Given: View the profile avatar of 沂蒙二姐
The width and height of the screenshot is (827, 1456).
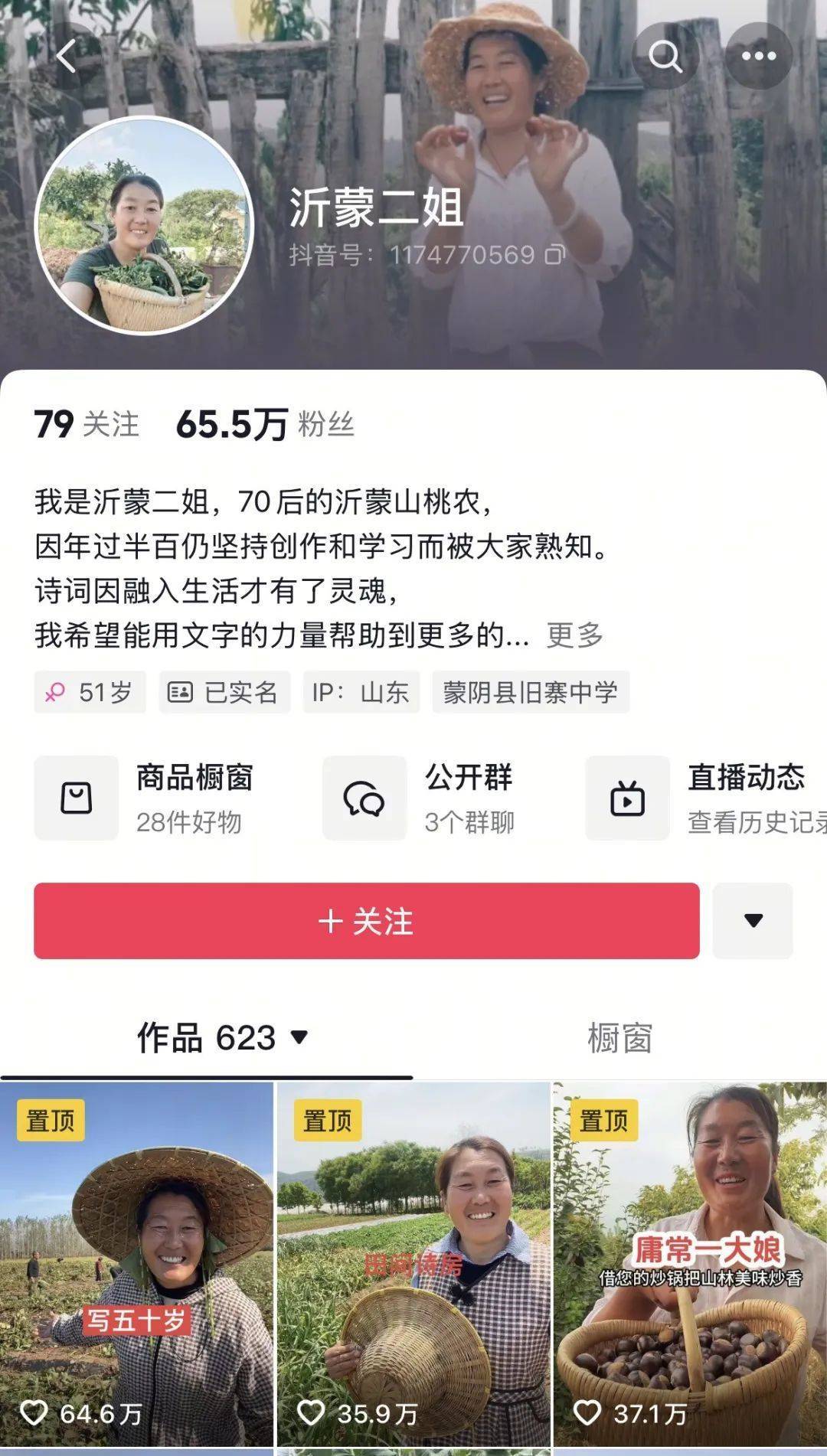Looking at the screenshot, I should coord(144,225).
